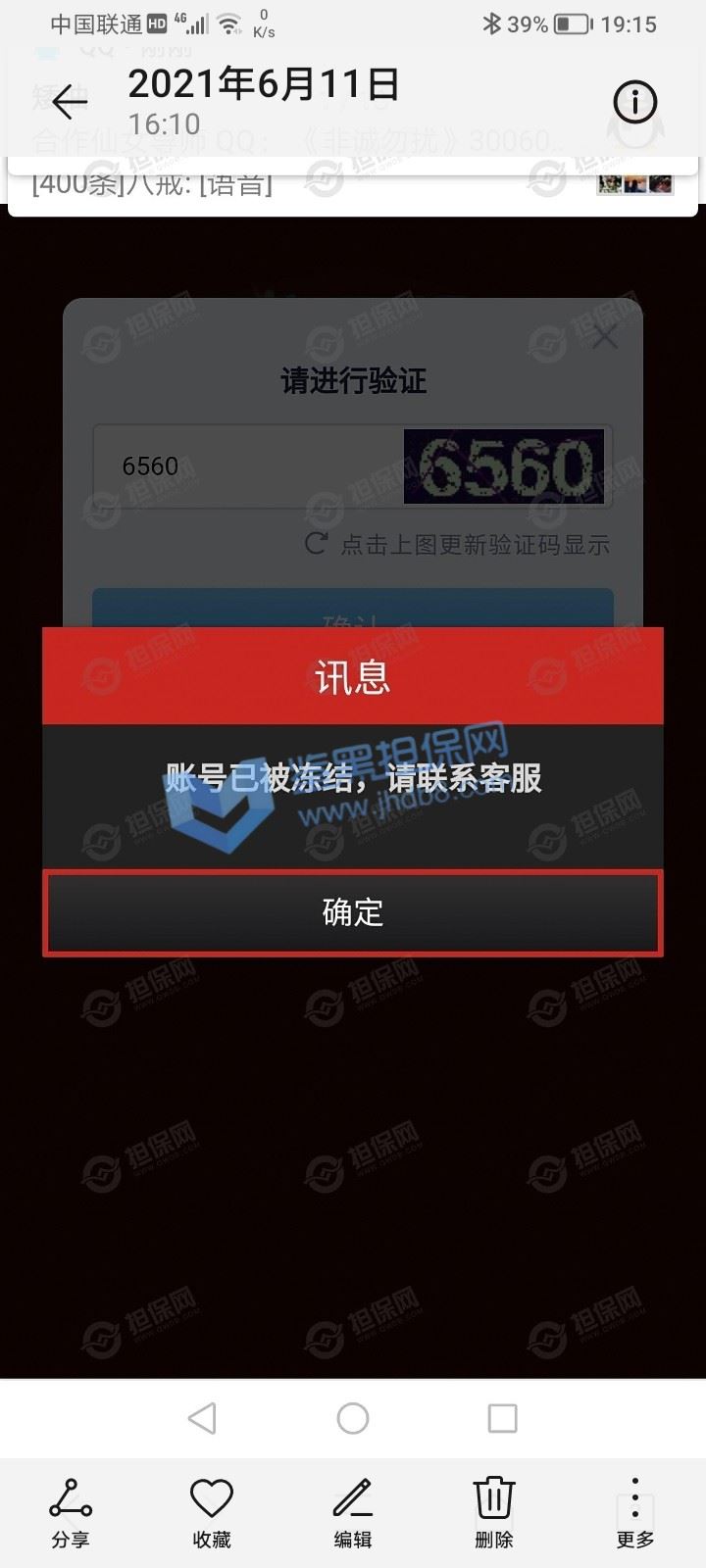Edit the photo using 编辑
This screenshot has height=1568, width=706.
[352, 1511]
